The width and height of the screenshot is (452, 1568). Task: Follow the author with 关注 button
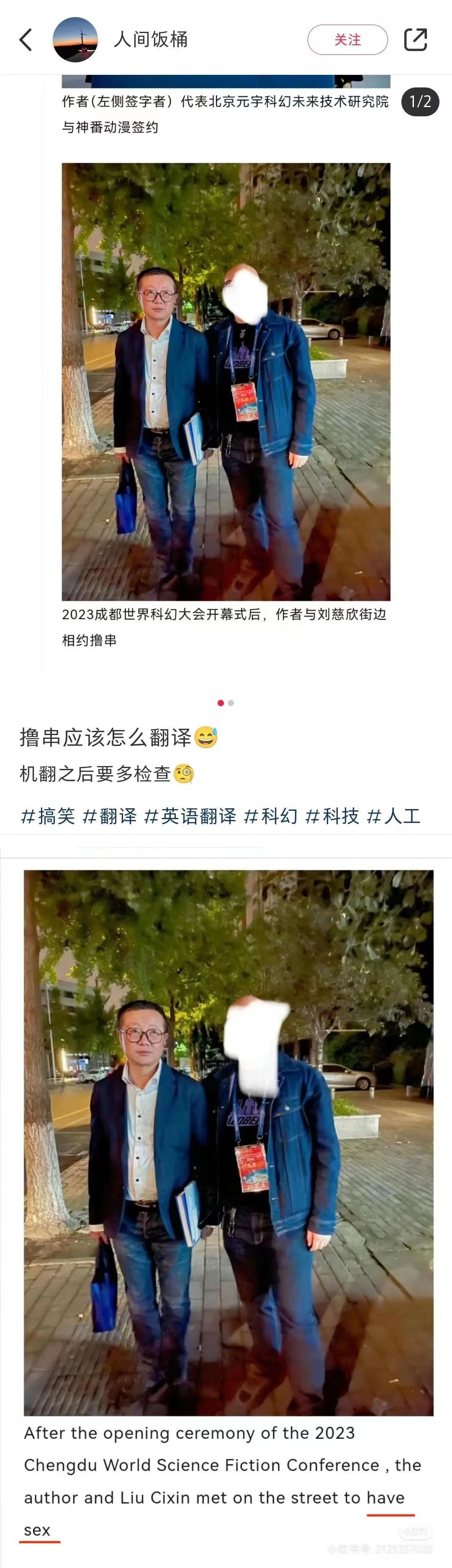tap(347, 40)
